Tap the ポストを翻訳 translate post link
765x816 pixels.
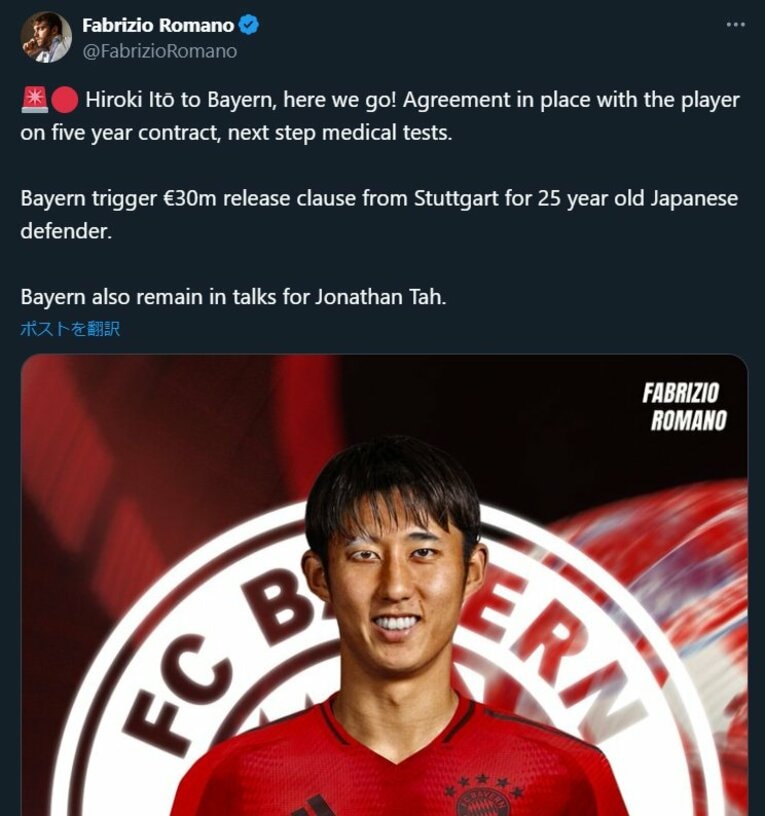pyautogui.click(x=70, y=328)
